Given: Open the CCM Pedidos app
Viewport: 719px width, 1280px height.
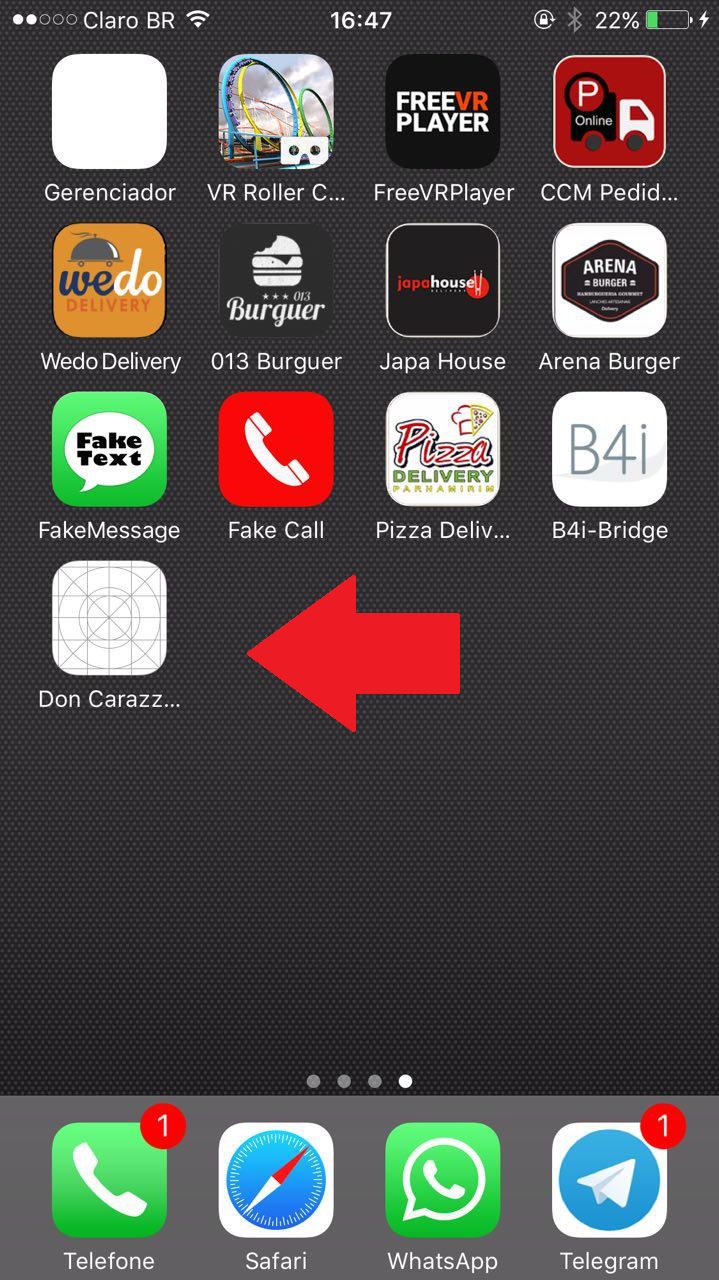Looking at the screenshot, I should click(x=609, y=111).
